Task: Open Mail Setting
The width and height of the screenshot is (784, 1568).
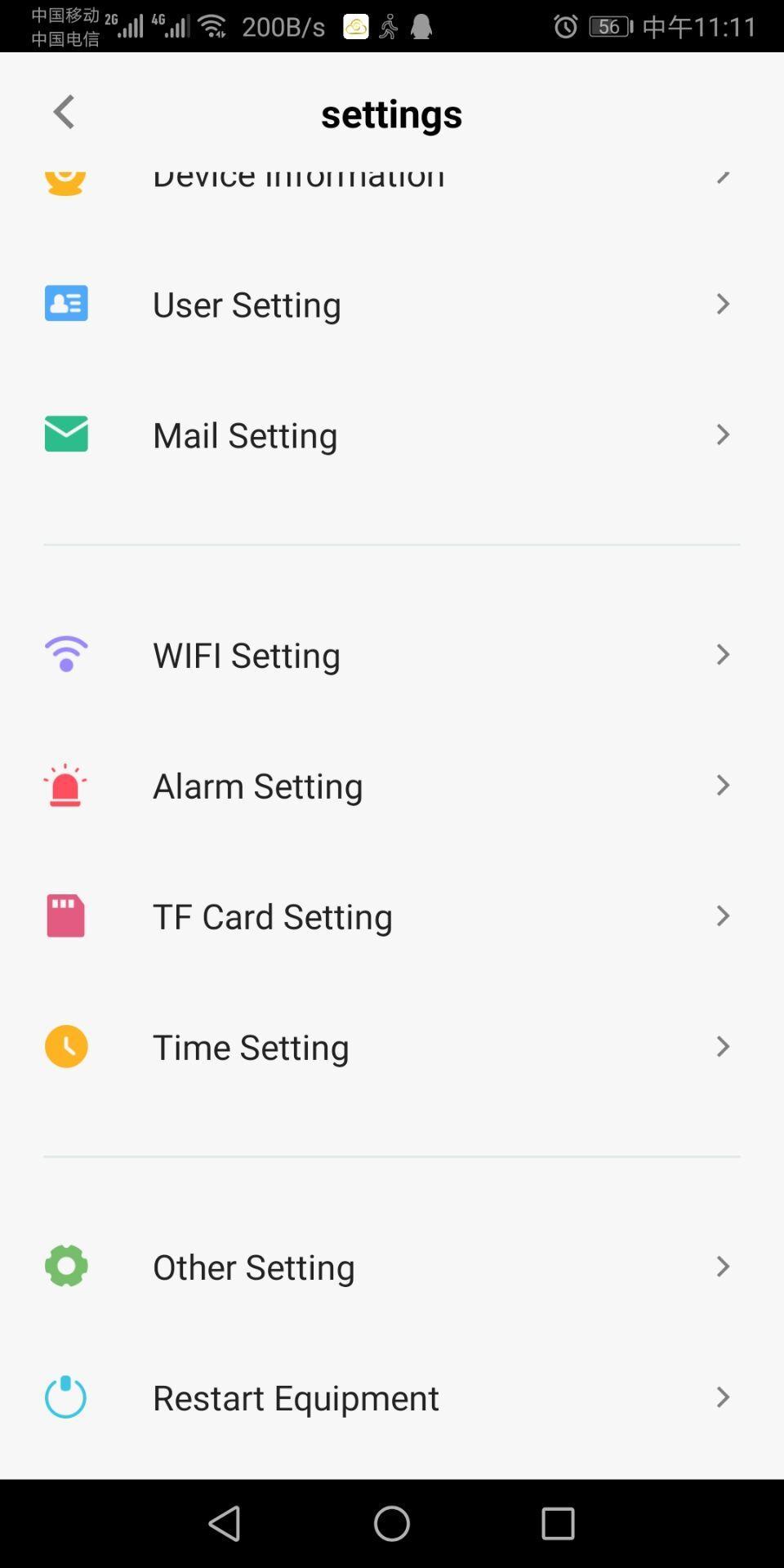Action: pyautogui.click(x=245, y=435)
